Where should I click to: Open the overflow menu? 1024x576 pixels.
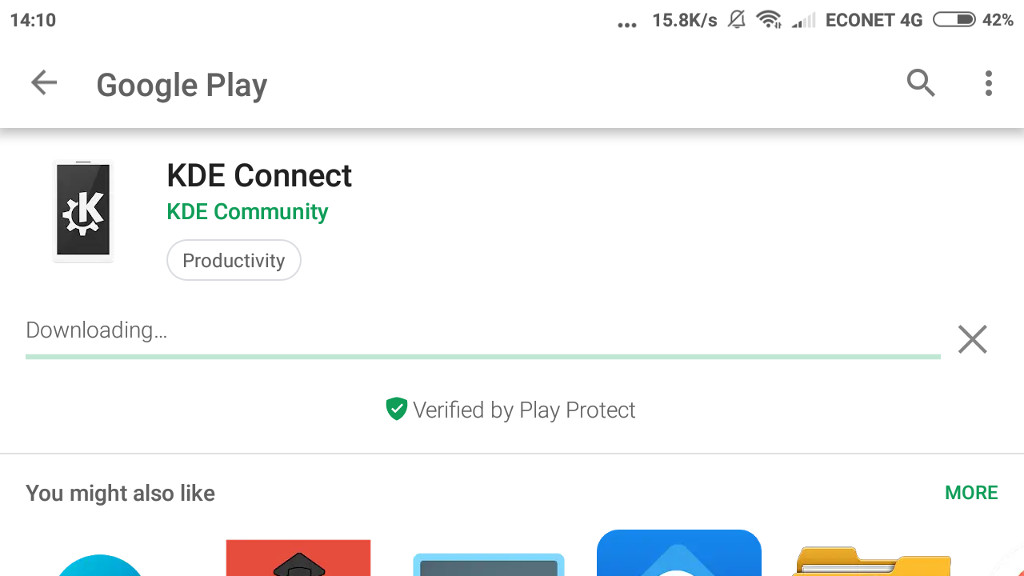click(988, 83)
